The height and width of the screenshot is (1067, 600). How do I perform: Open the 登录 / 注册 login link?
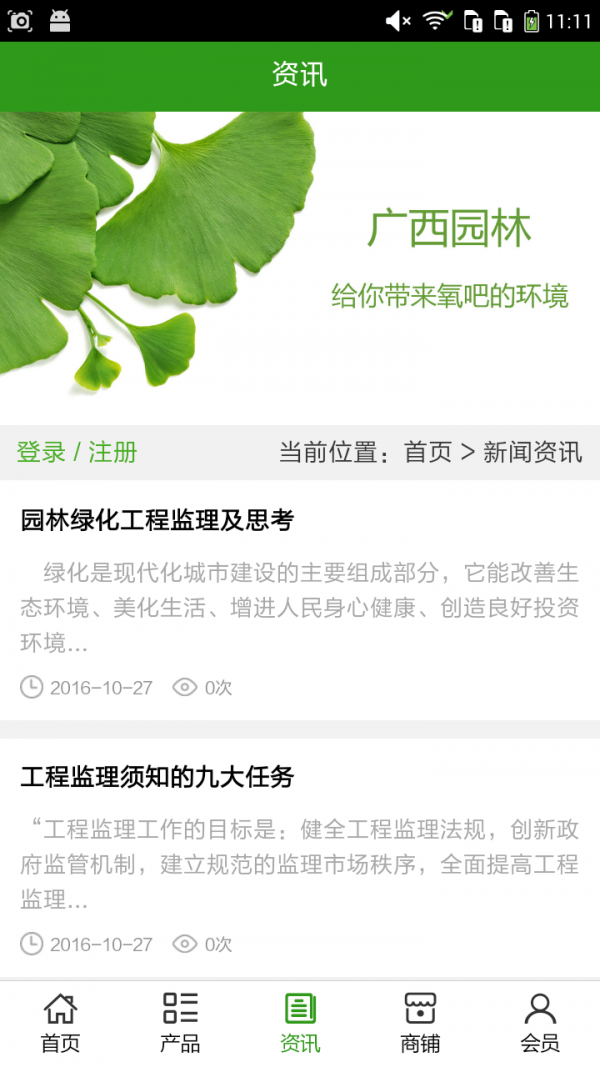click(77, 452)
